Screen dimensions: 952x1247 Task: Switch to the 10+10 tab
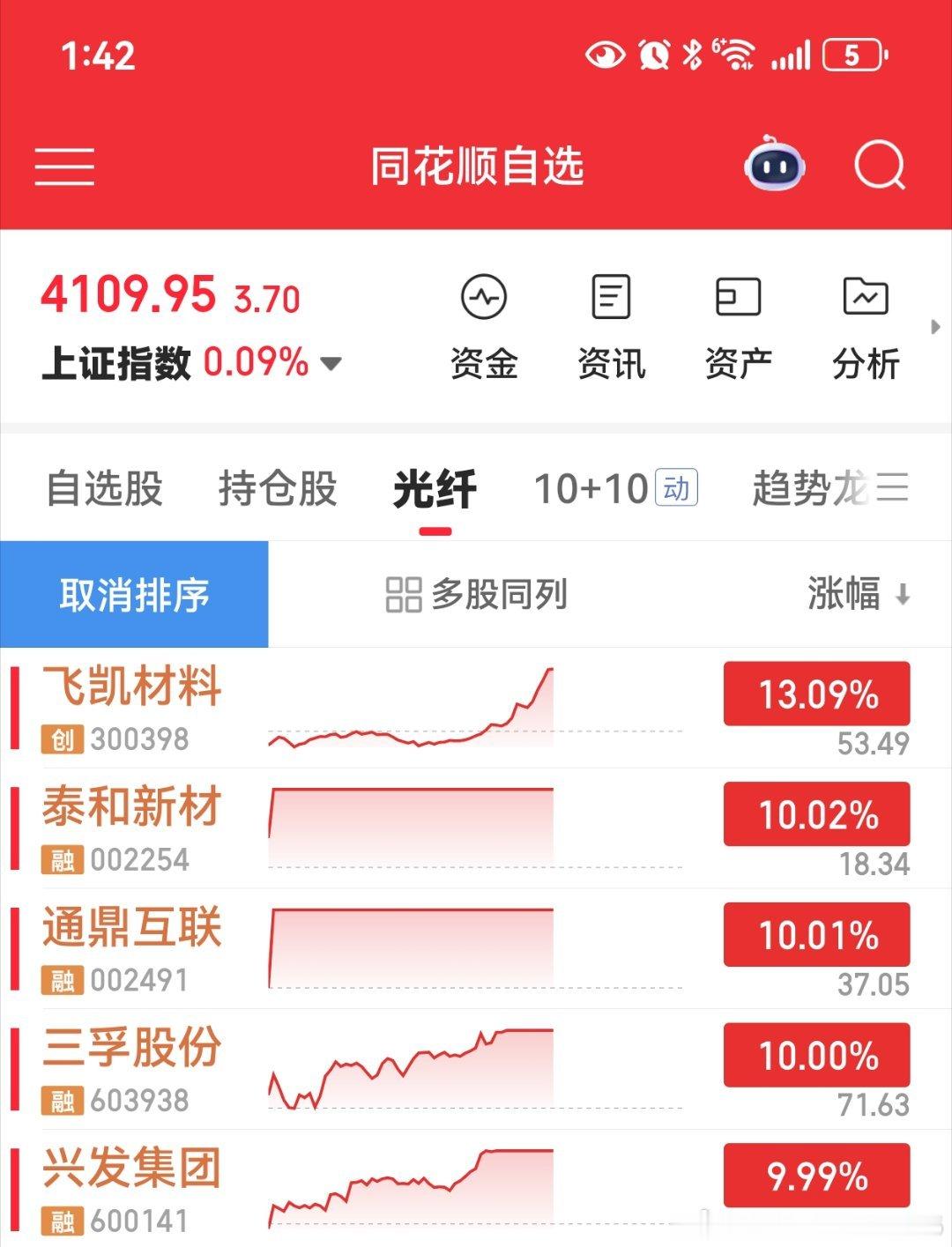615,488
